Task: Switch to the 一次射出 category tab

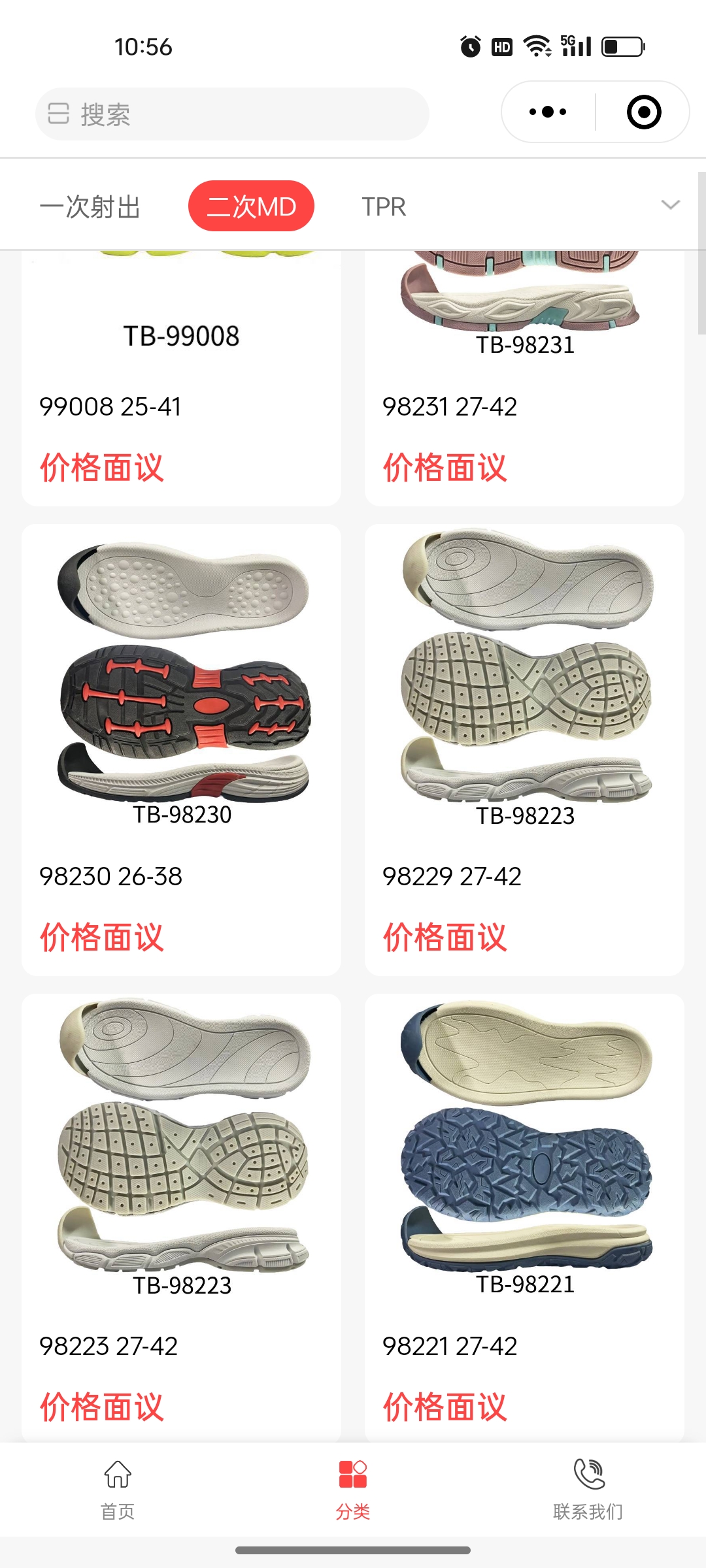Action: (x=90, y=206)
